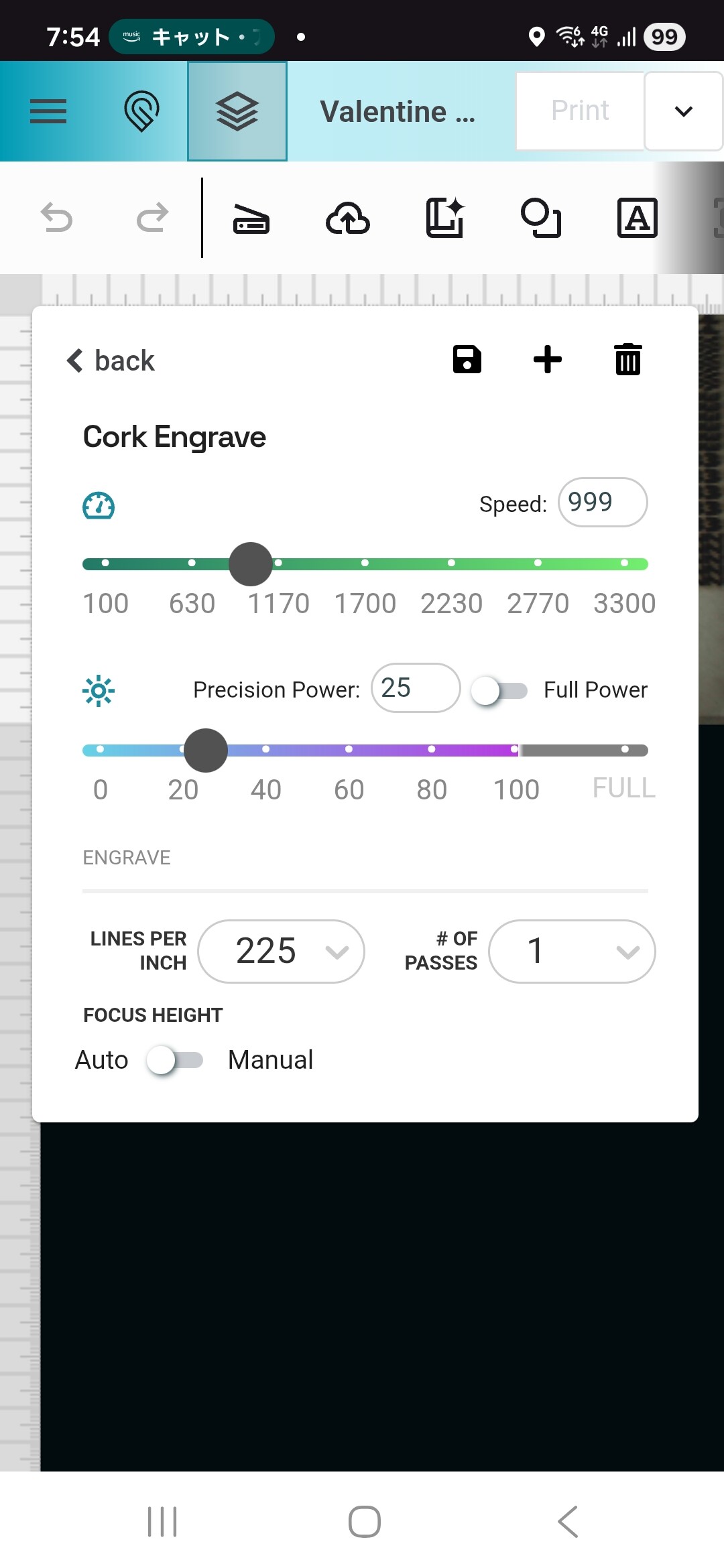Enable the Full Power toggle
Screen dimensions: 724x1568
point(499,690)
